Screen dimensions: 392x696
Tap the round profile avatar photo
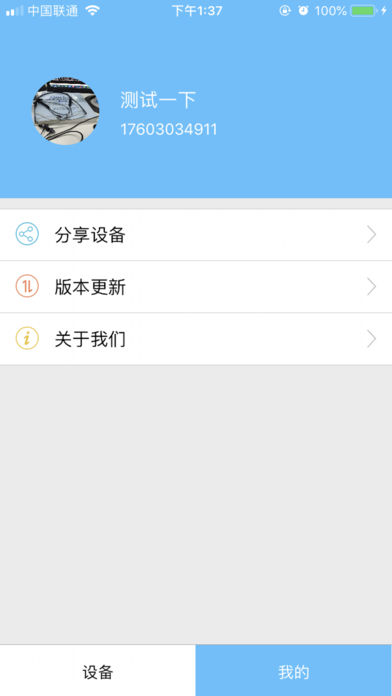[66, 111]
